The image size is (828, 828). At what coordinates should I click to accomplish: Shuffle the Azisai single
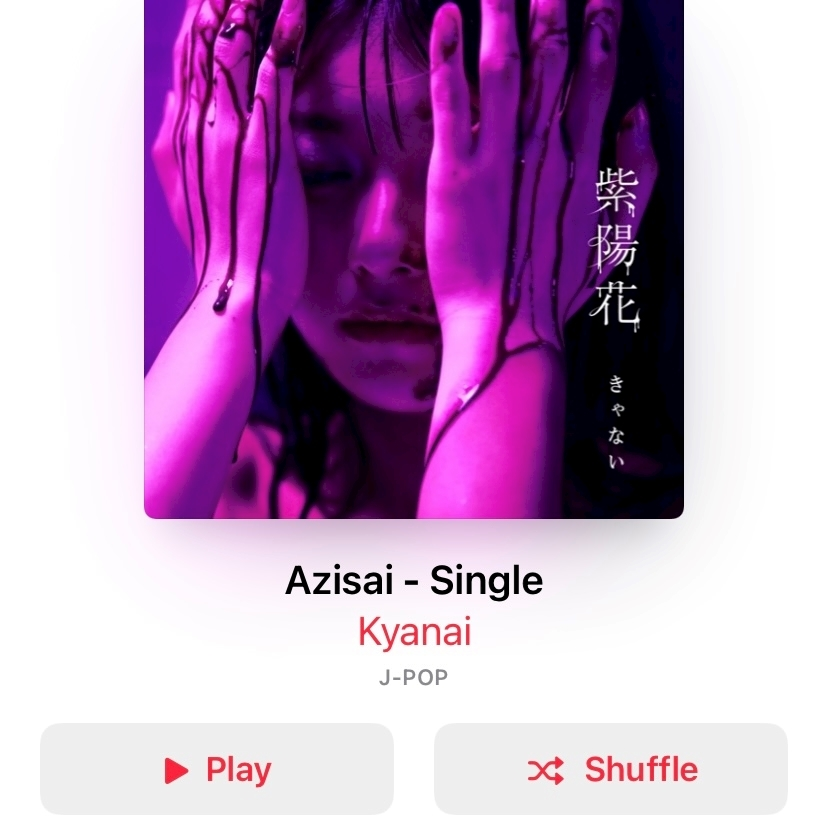(611, 769)
